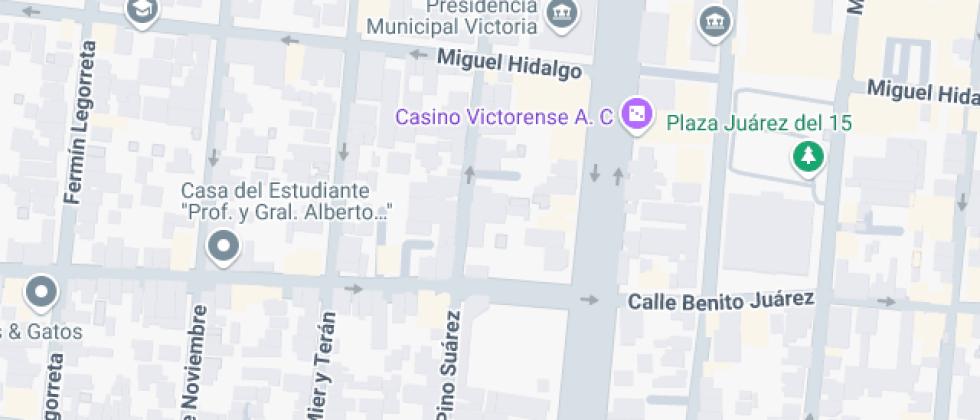Tap the Casa del Estudiante map pin
This screenshot has width=980, height=420.
[222, 246]
